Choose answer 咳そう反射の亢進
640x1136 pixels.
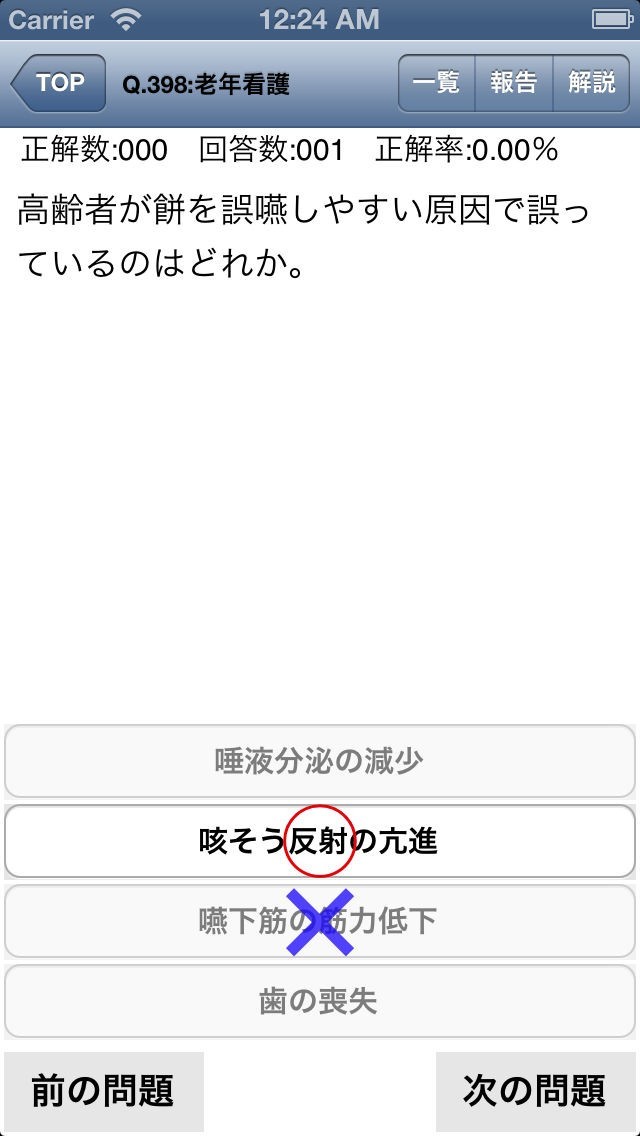(x=320, y=841)
